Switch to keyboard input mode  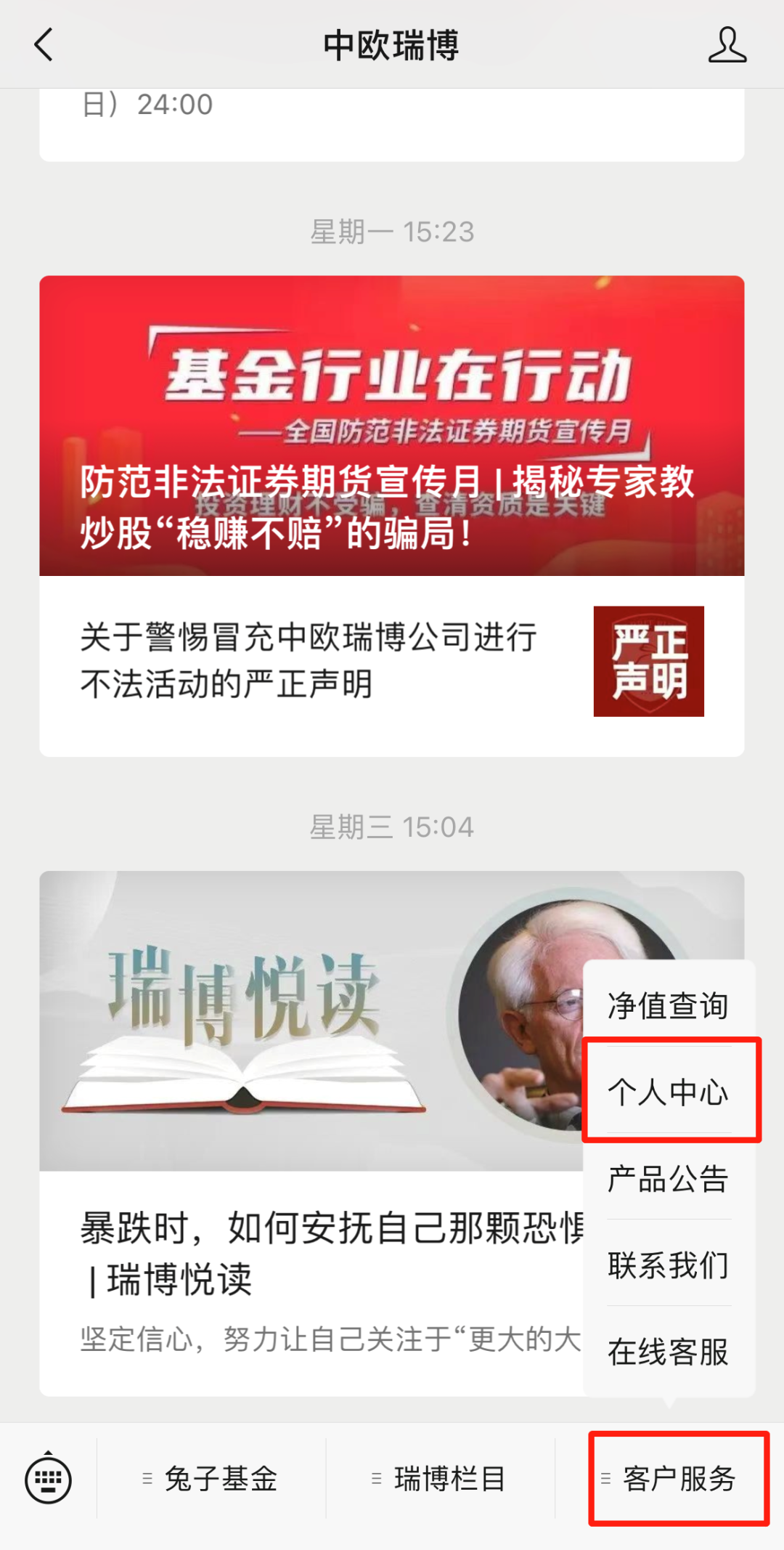(48, 1479)
